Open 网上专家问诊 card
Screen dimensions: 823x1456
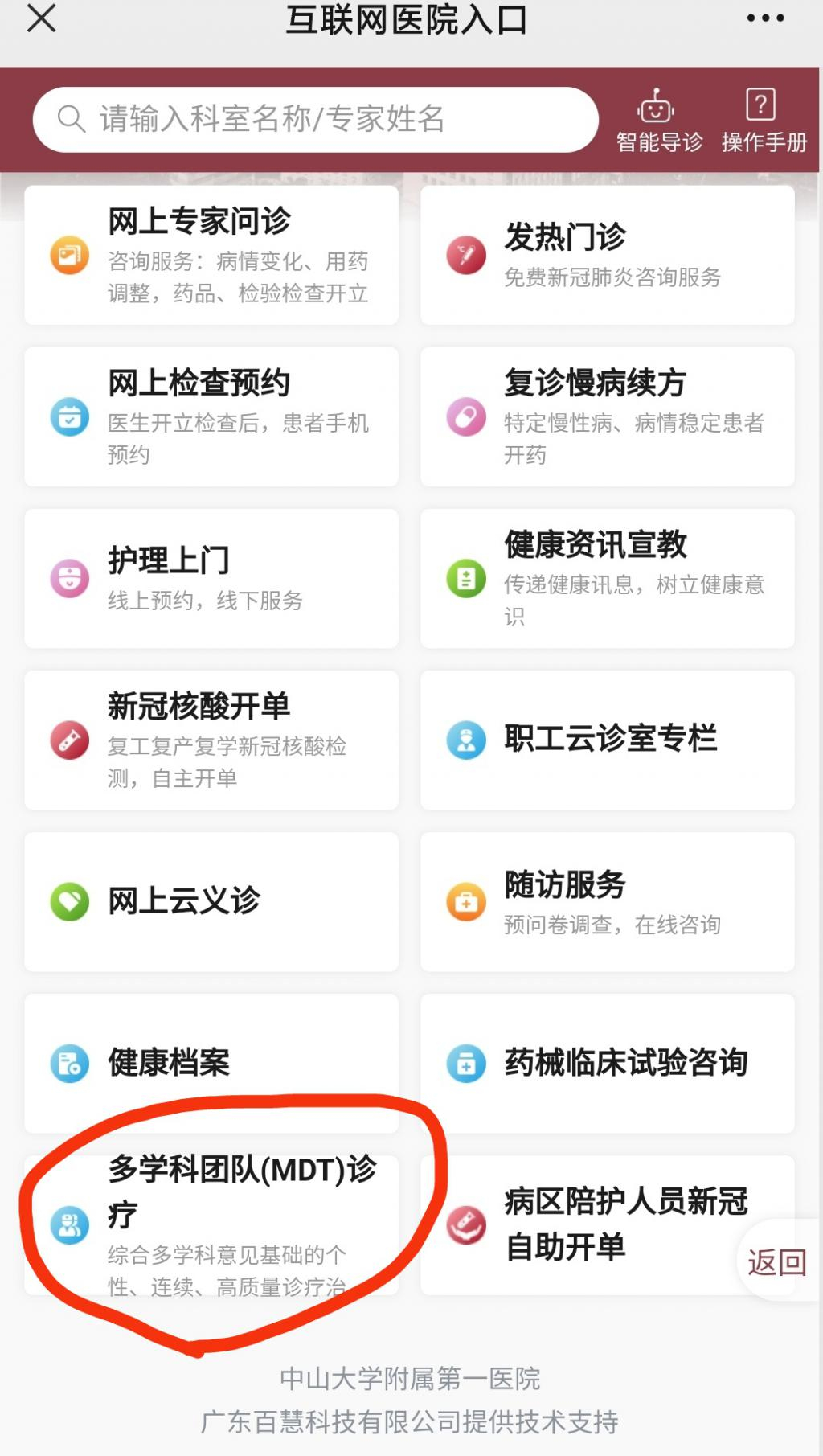coord(211,256)
